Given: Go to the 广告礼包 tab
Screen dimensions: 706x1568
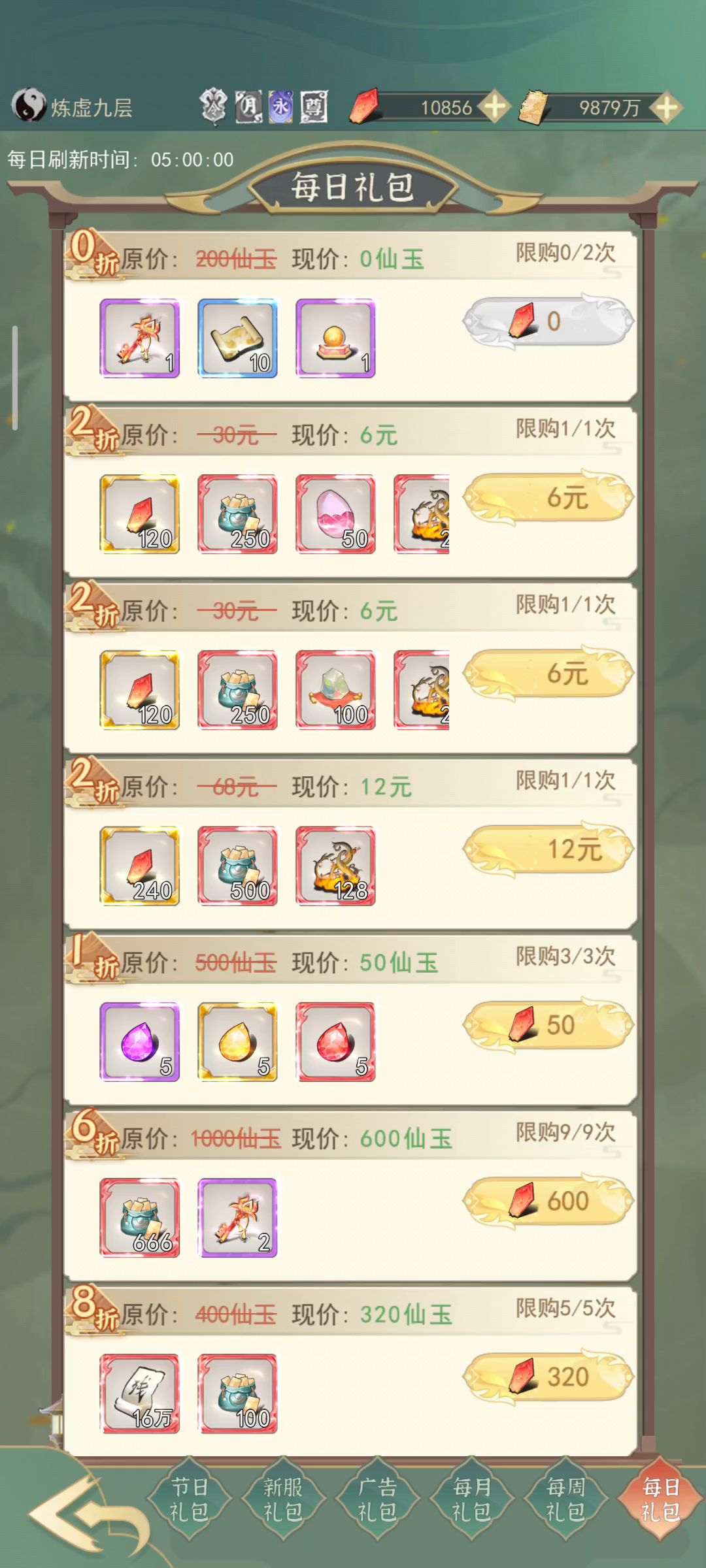Looking at the screenshot, I should click(377, 1499).
